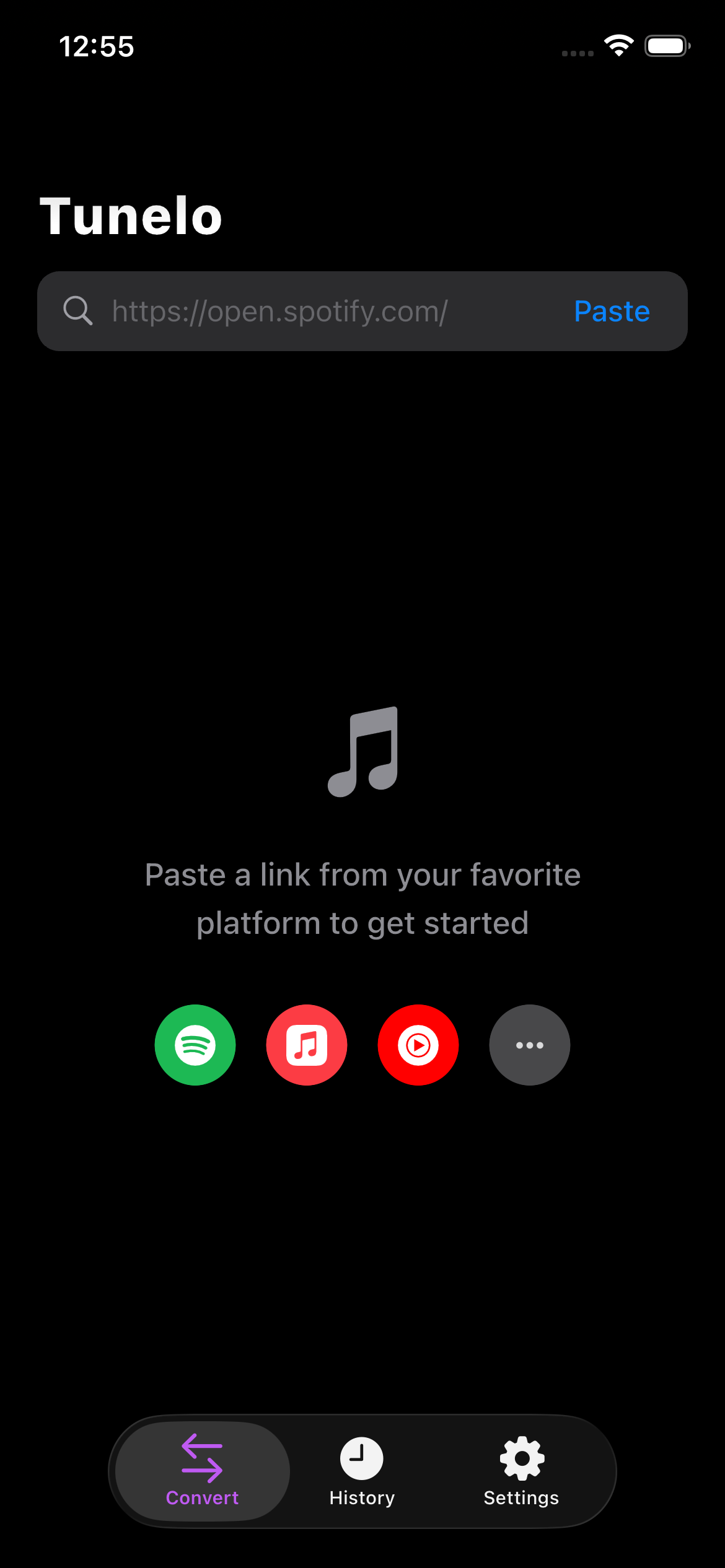Toggle the YouTube Music platform selection
The width and height of the screenshot is (725, 1568).
click(418, 1045)
